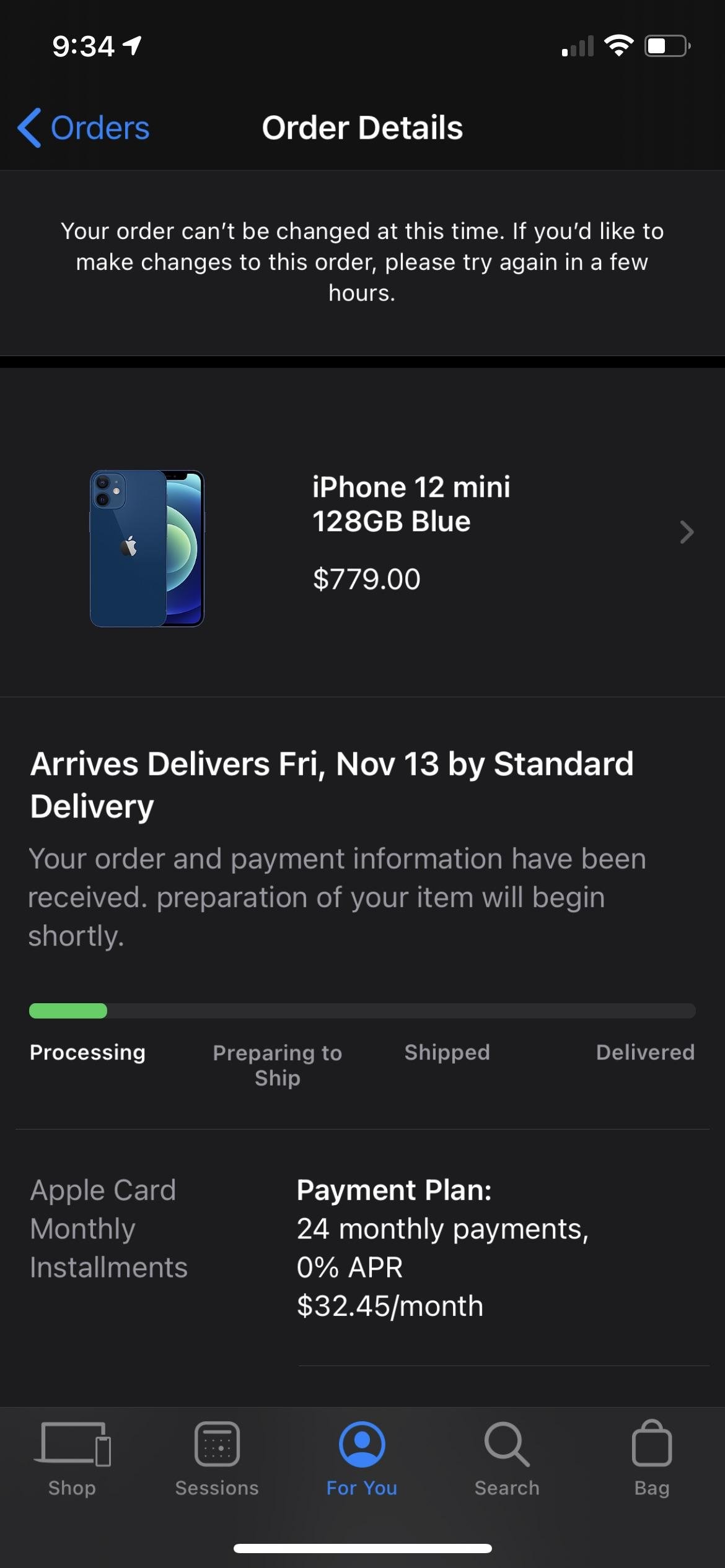Switch to the Sessions tab

217,1458
